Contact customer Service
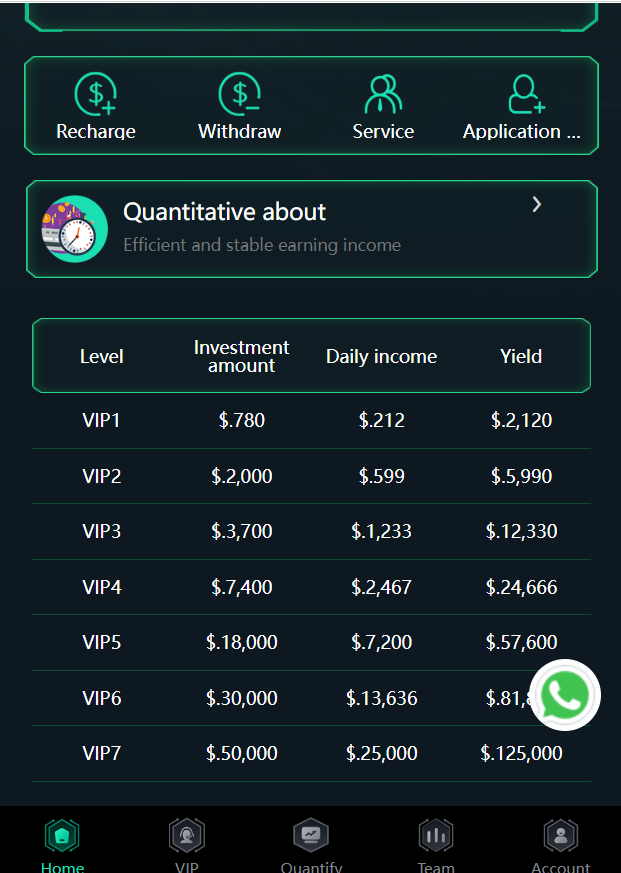 coord(383,106)
